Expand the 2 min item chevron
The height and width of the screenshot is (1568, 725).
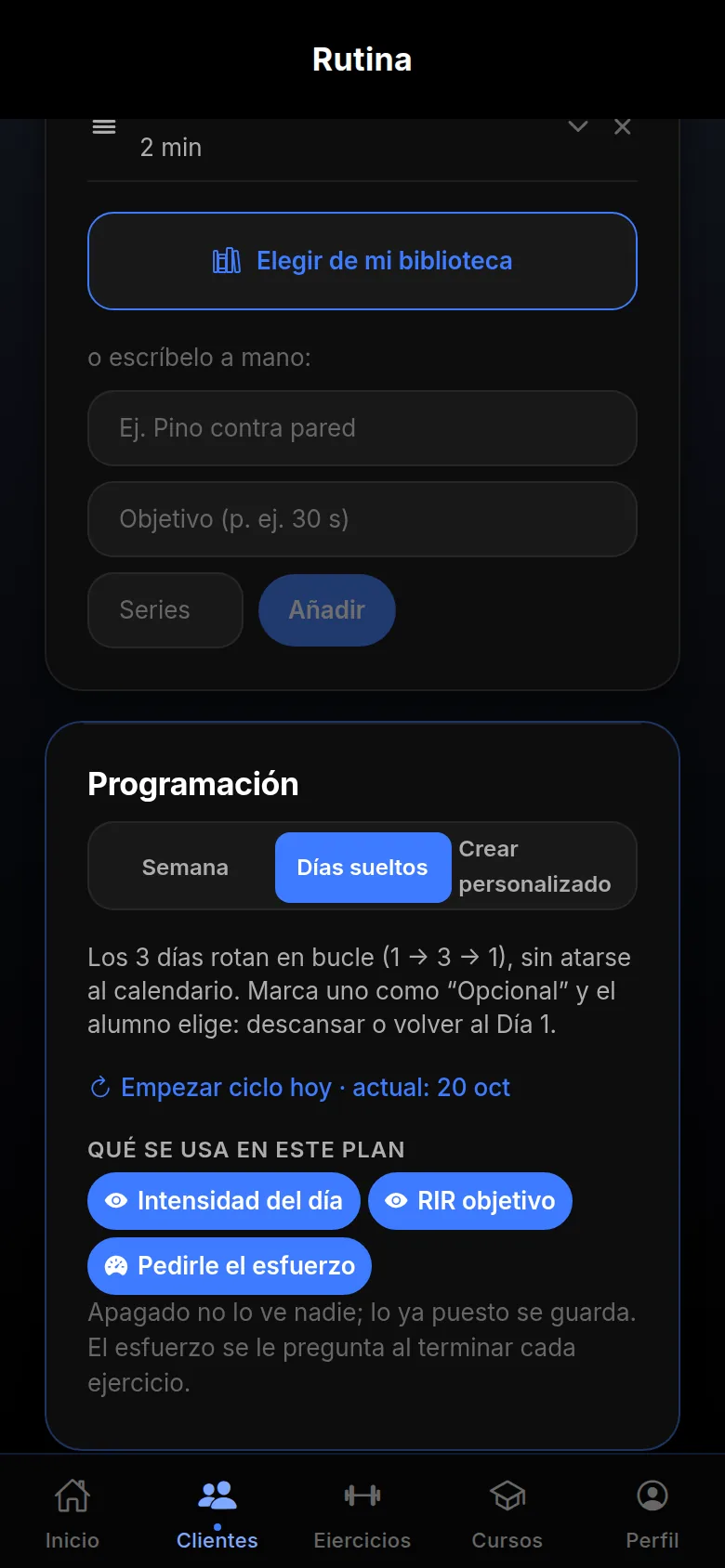coord(578,126)
